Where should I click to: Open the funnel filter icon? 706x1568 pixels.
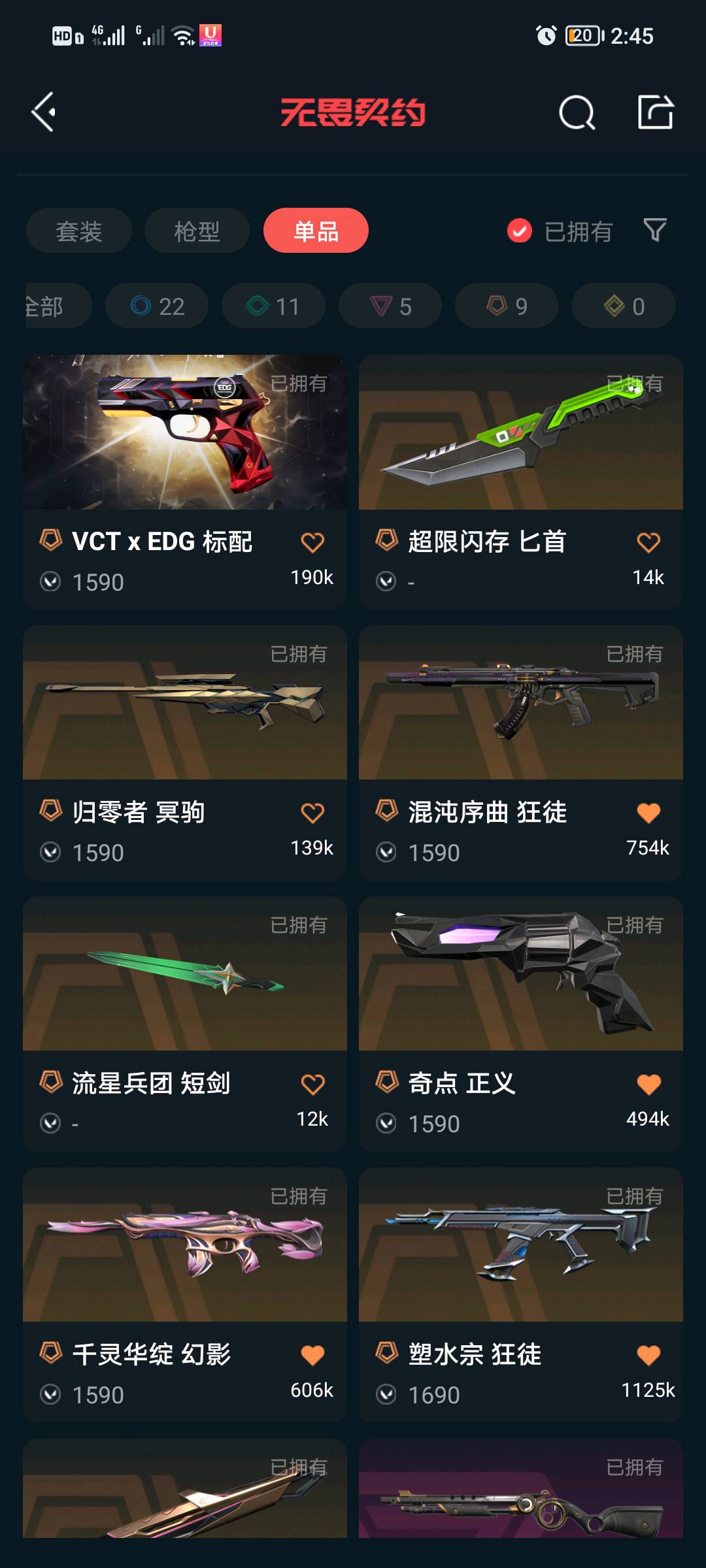(x=655, y=230)
